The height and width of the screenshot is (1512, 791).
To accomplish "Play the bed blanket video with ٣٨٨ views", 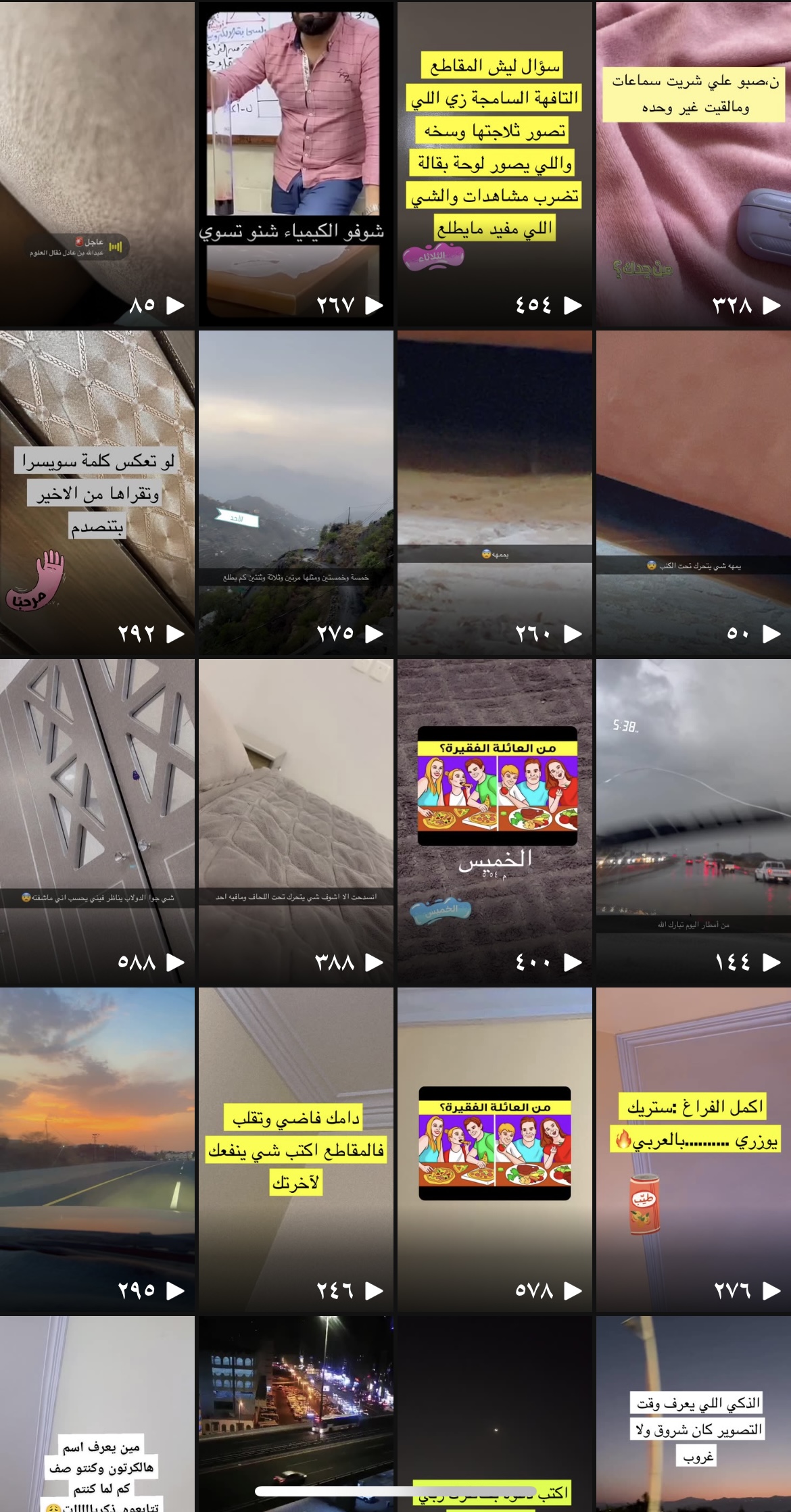I will (x=295, y=821).
